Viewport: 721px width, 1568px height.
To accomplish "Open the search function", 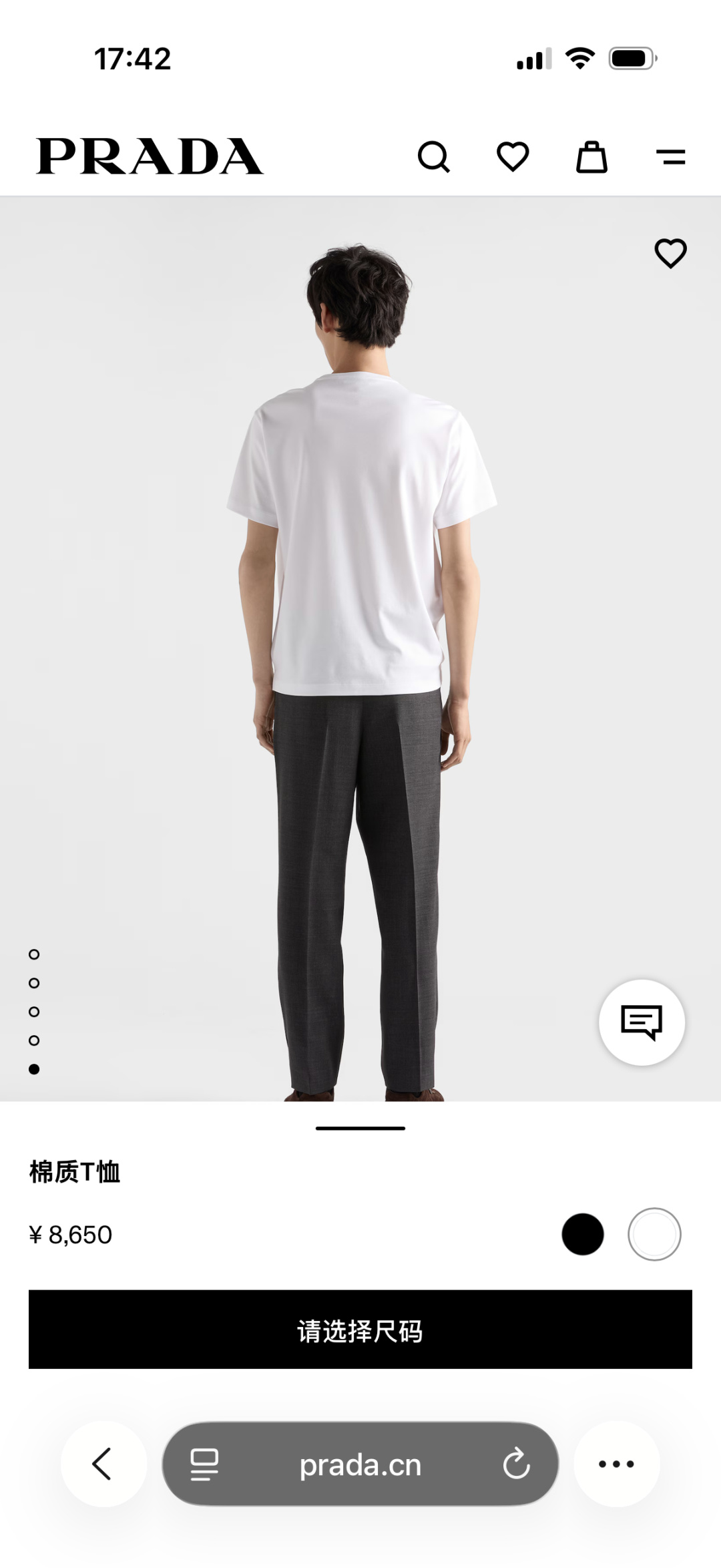I will click(435, 158).
